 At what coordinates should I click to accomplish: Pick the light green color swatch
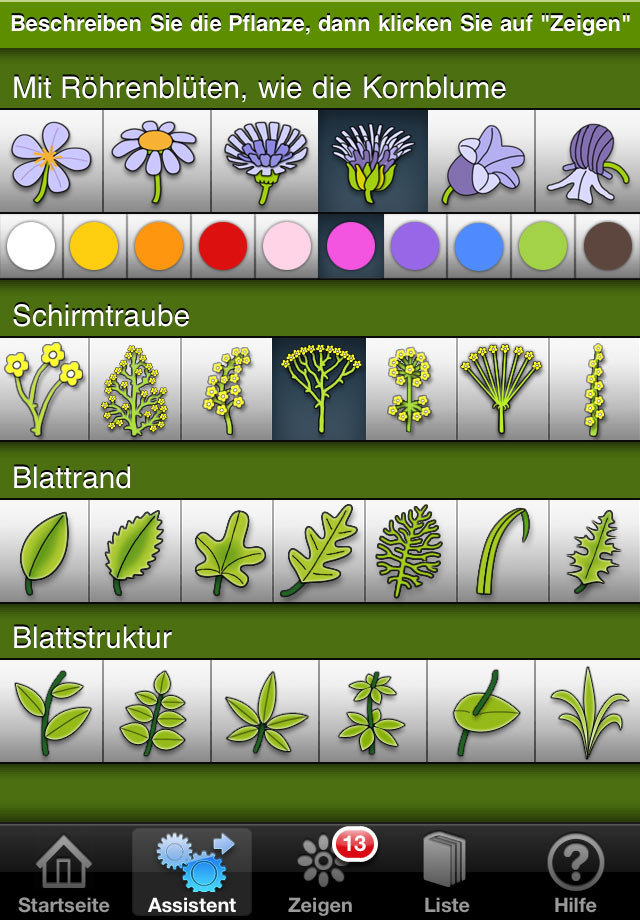(543, 246)
